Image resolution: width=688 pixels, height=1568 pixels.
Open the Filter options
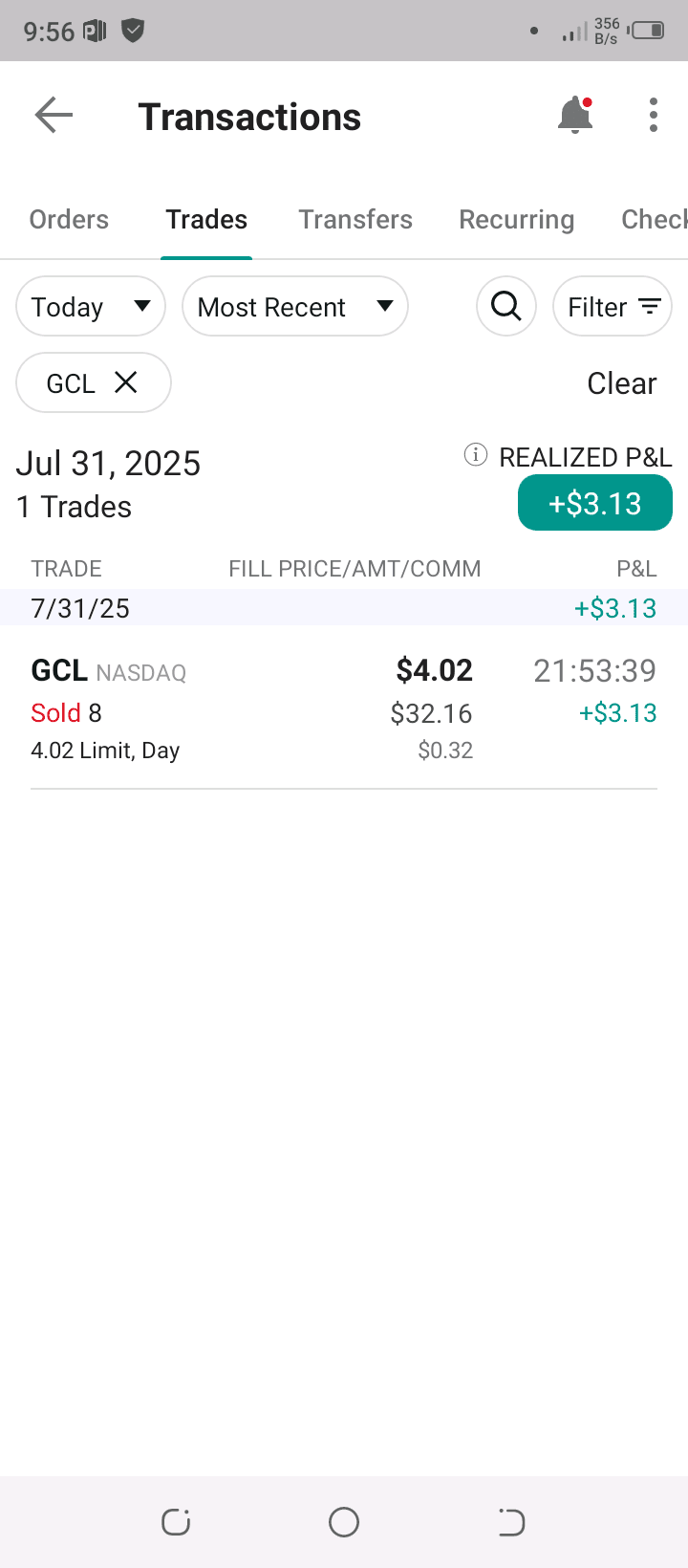pos(613,307)
